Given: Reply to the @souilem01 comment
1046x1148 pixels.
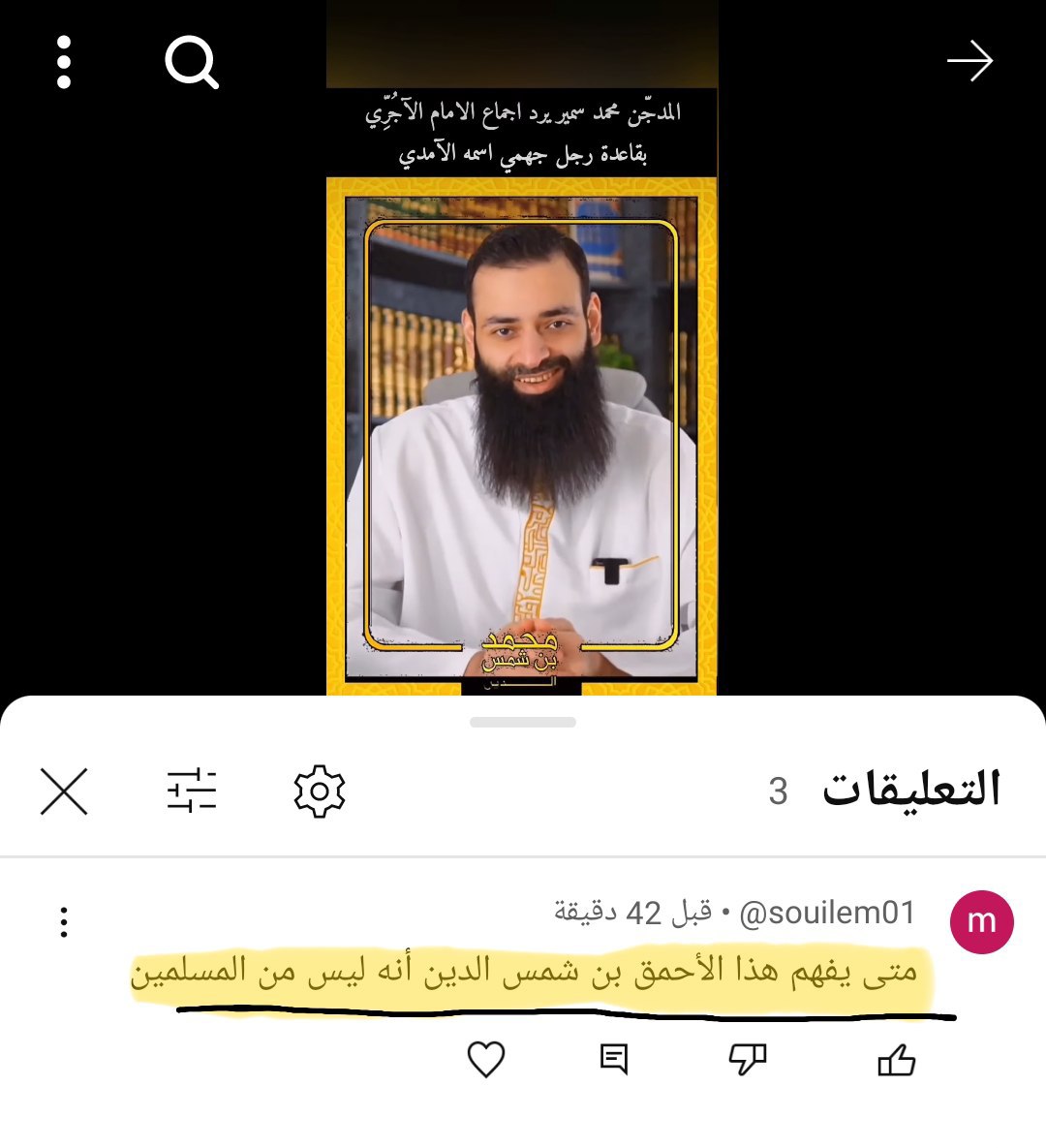Looking at the screenshot, I should pyautogui.click(x=614, y=1059).
